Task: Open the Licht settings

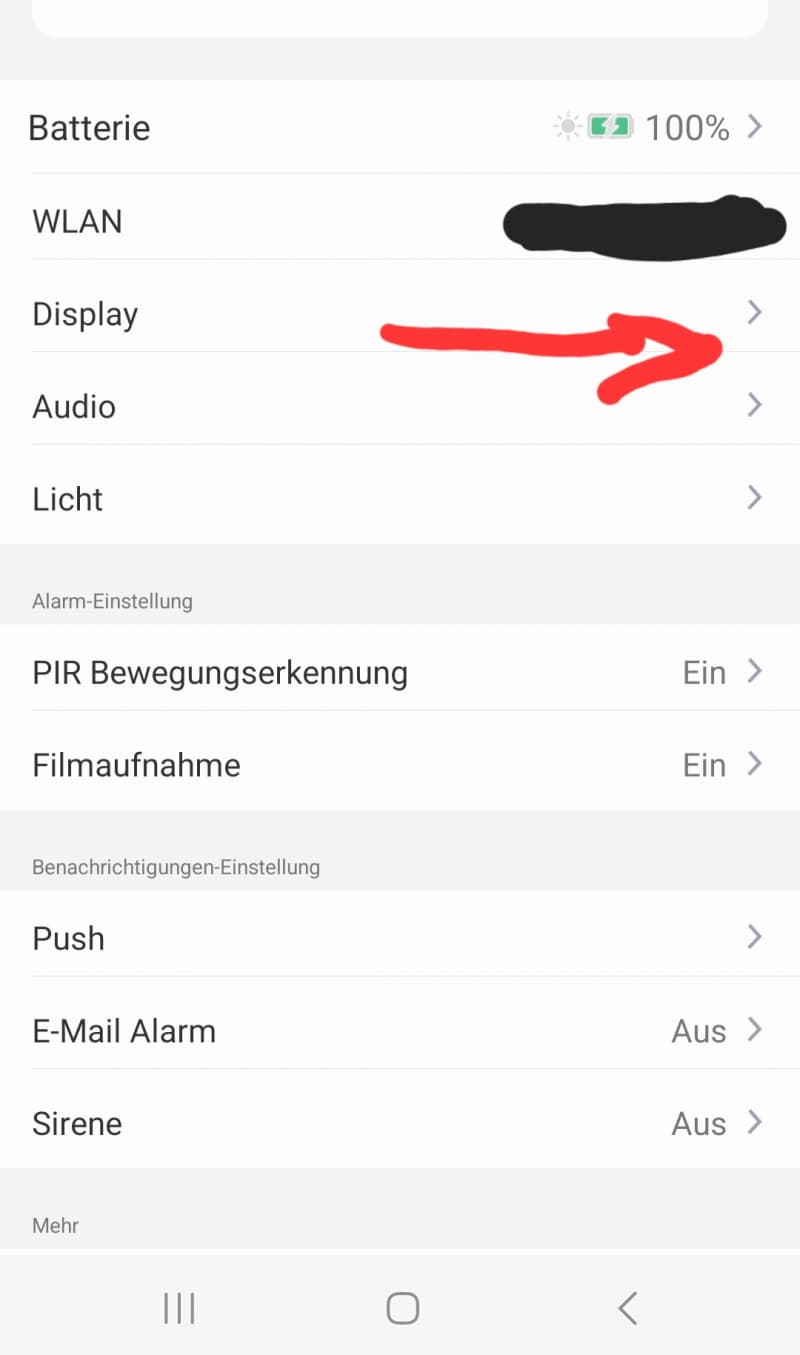Action: 400,498
